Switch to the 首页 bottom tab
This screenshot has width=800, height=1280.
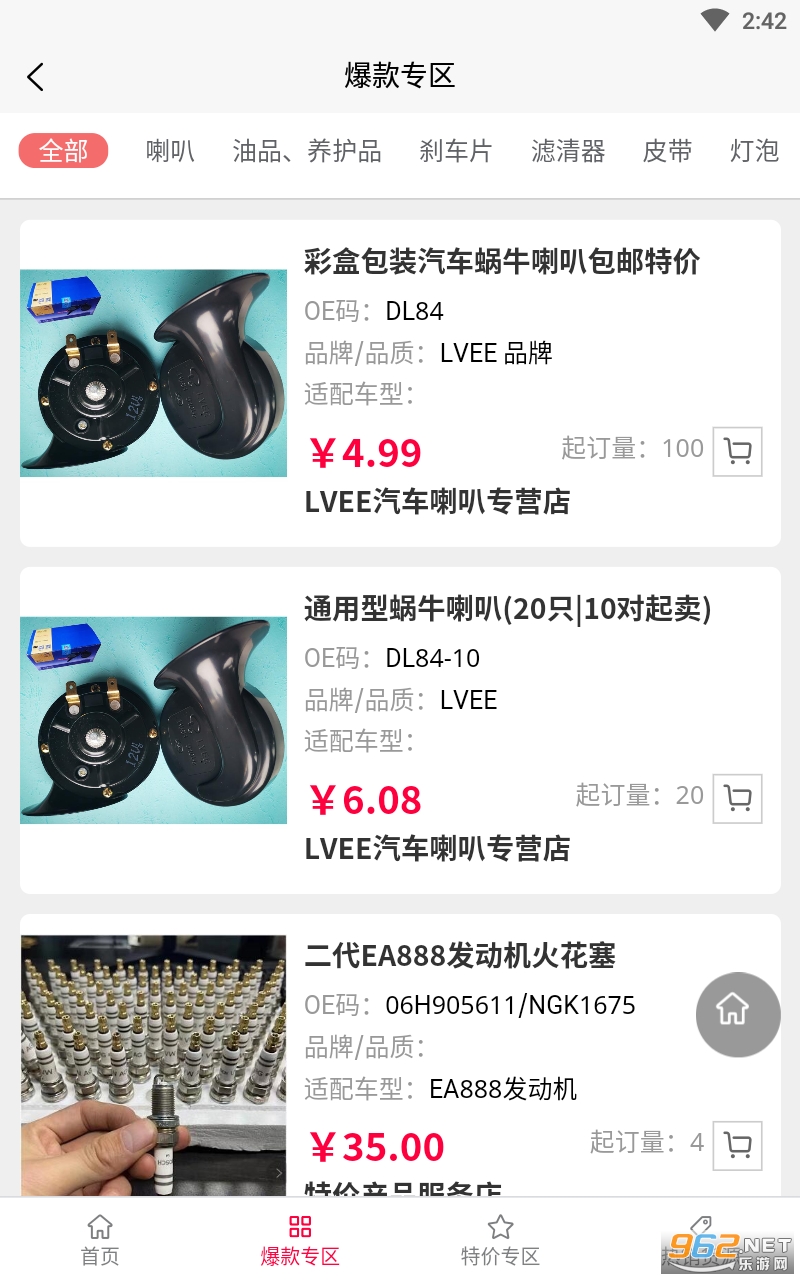[x=100, y=1240]
